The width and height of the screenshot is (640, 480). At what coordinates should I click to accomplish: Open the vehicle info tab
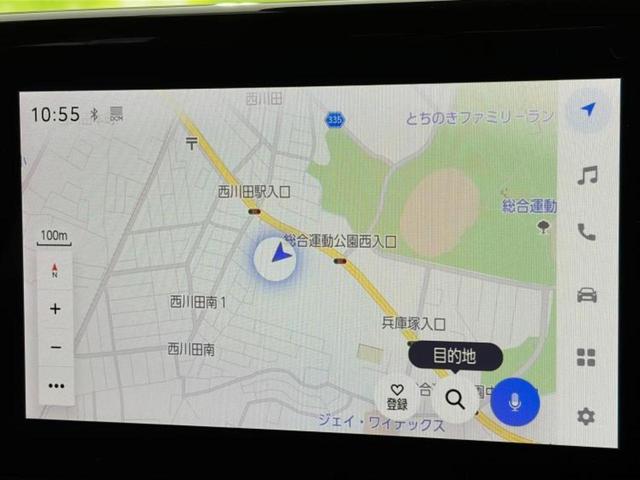[x=587, y=294]
